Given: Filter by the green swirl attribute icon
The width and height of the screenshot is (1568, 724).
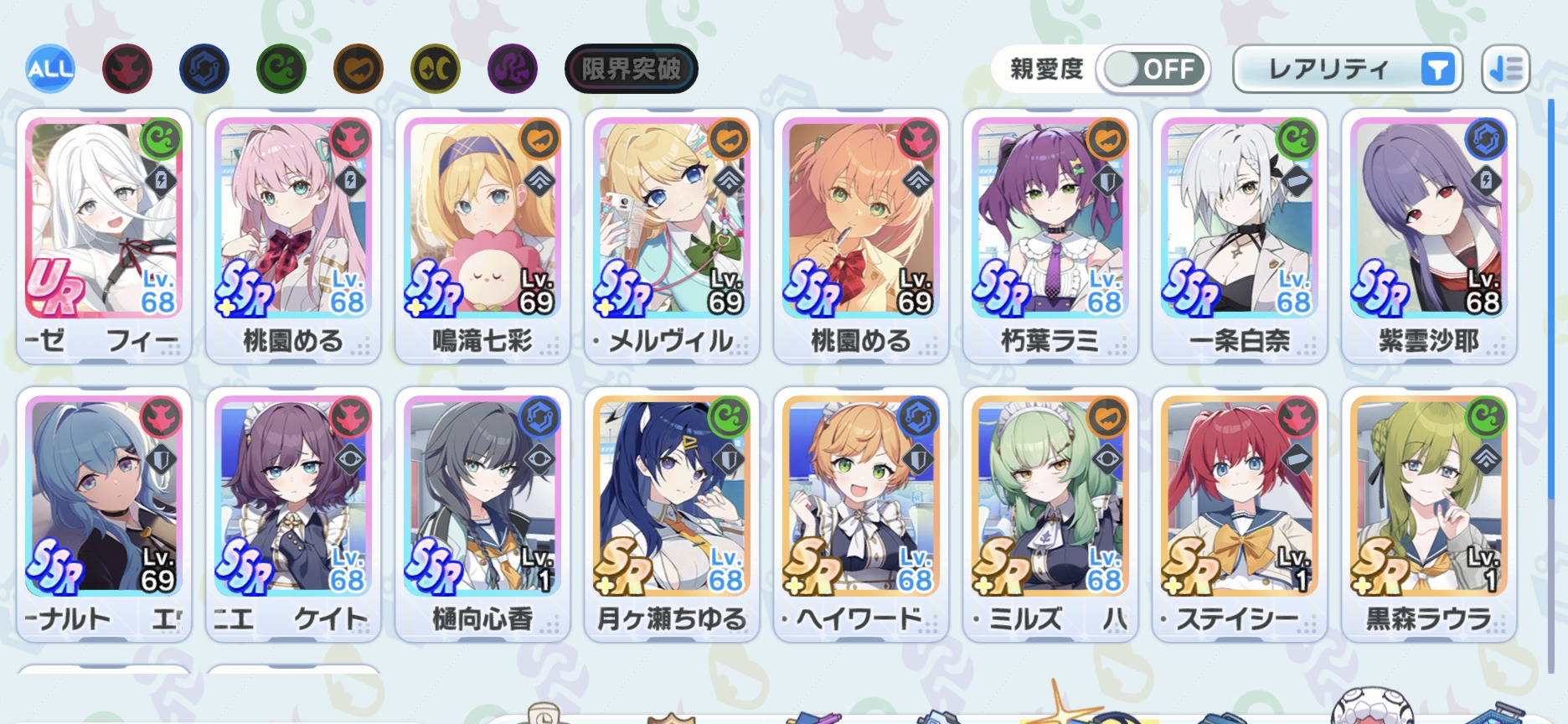Looking at the screenshot, I should pos(281,69).
